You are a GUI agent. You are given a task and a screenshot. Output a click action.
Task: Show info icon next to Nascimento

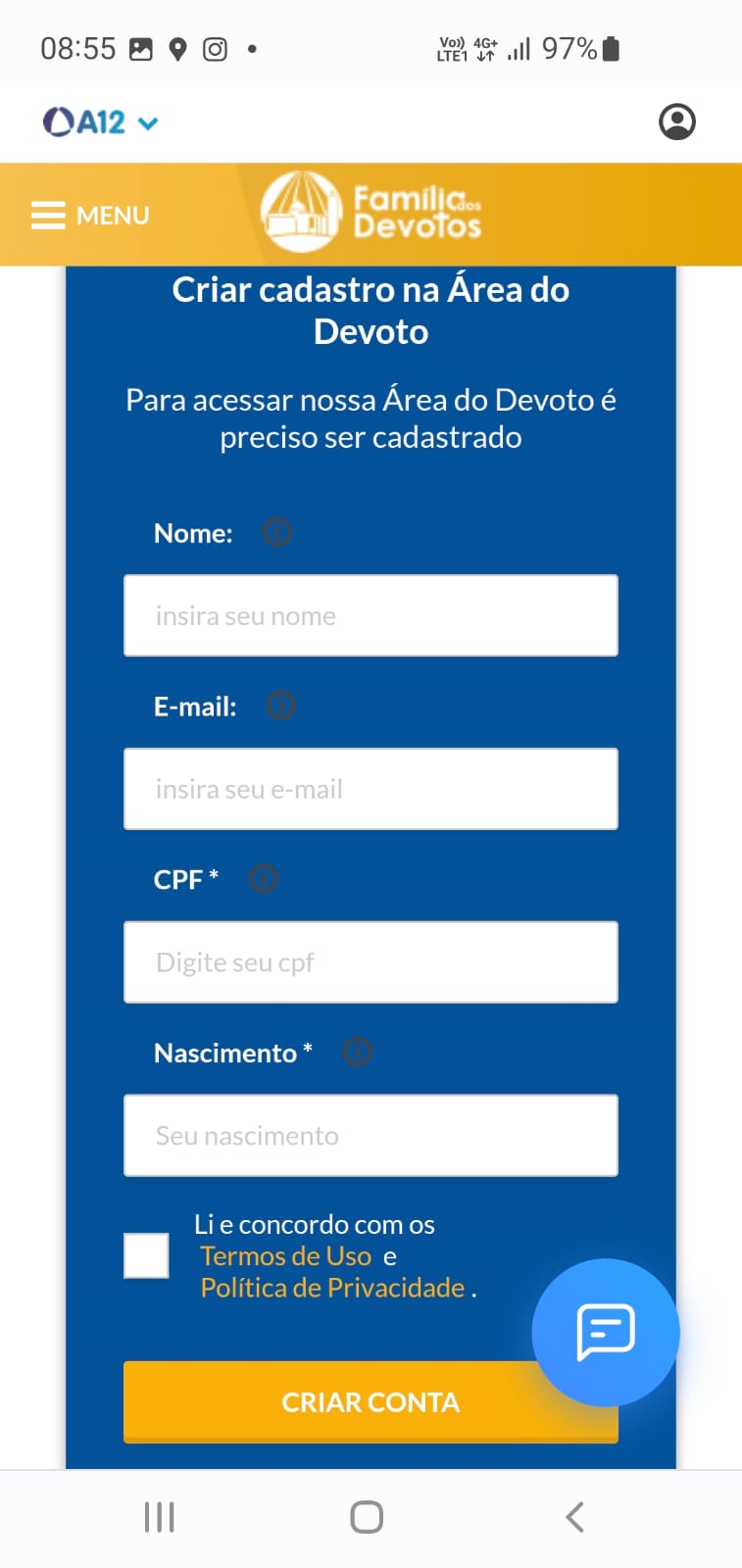pos(357,1053)
